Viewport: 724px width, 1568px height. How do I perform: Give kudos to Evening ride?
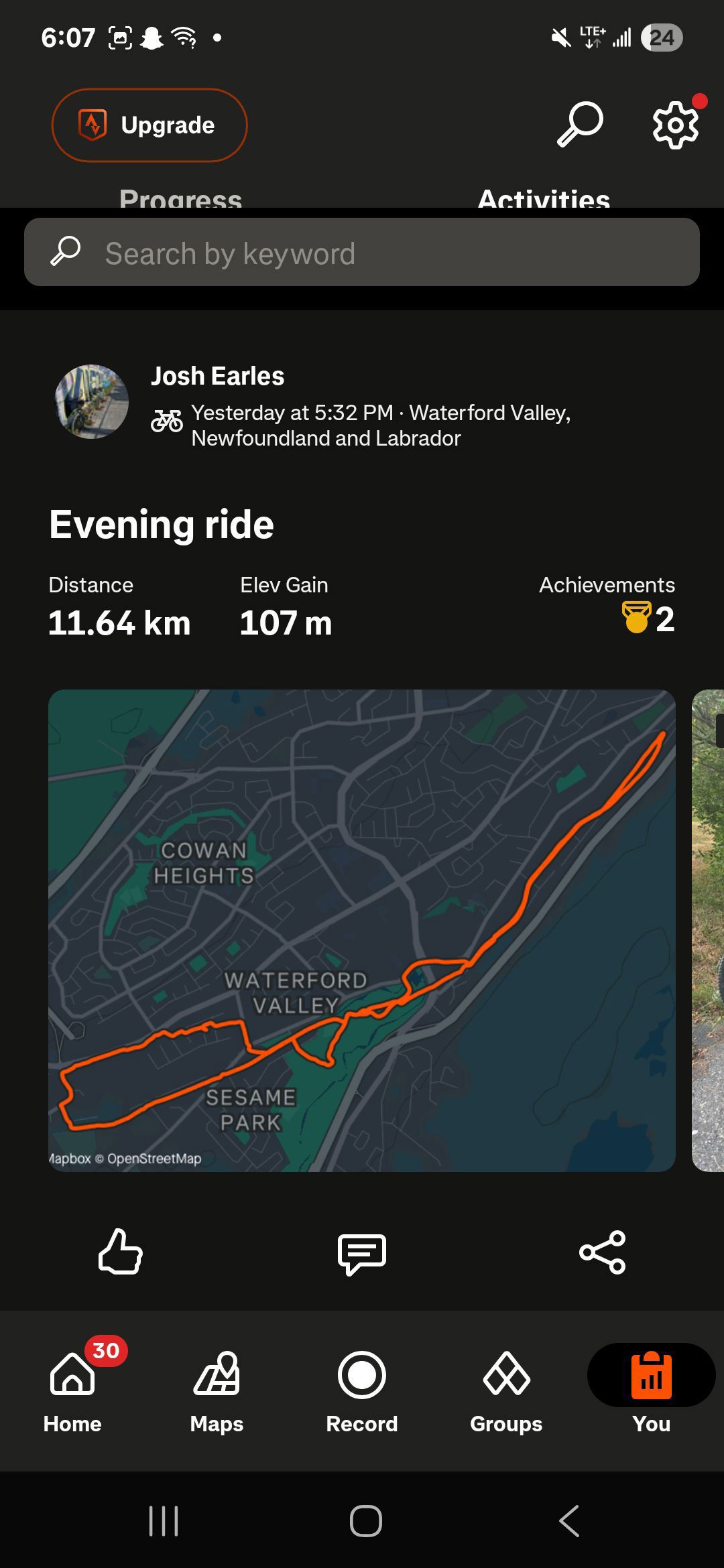click(121, 1251)
